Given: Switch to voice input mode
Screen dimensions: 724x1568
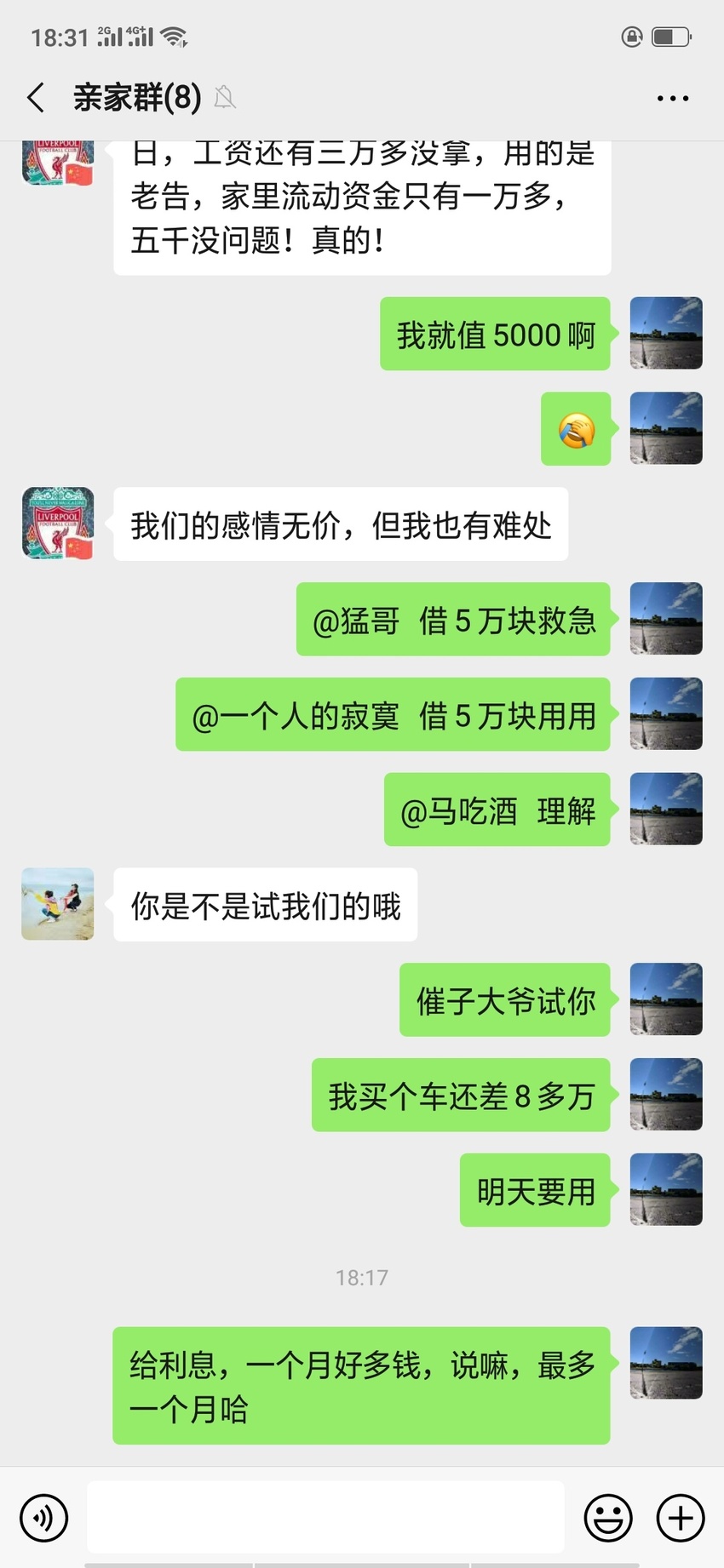Looking at the screenshot, I should (43, 1517).
